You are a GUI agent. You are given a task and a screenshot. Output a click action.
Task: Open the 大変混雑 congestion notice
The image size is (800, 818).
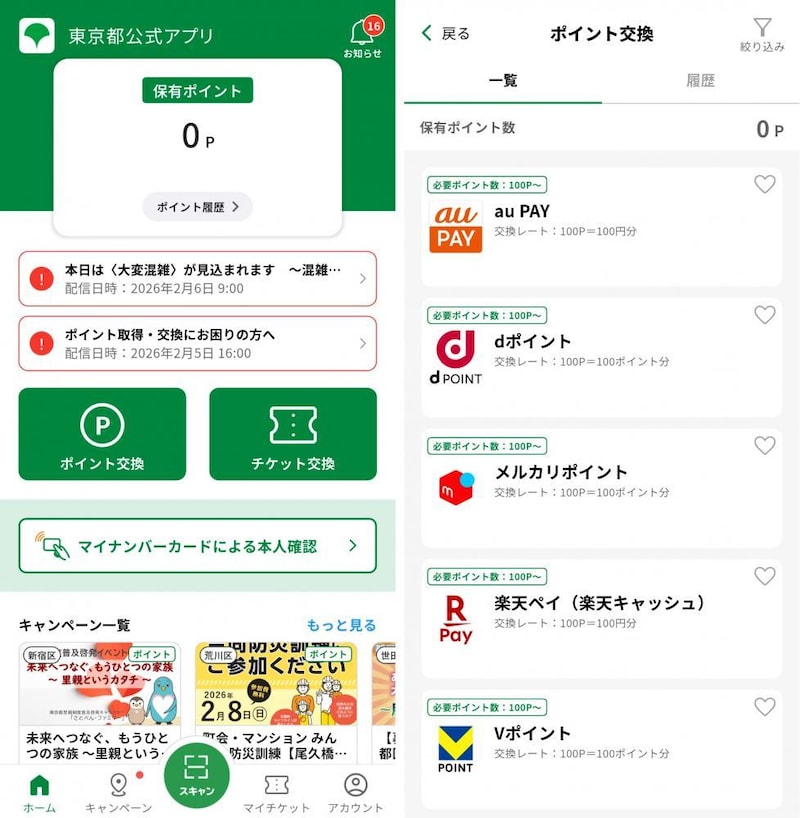coord(197,279)
